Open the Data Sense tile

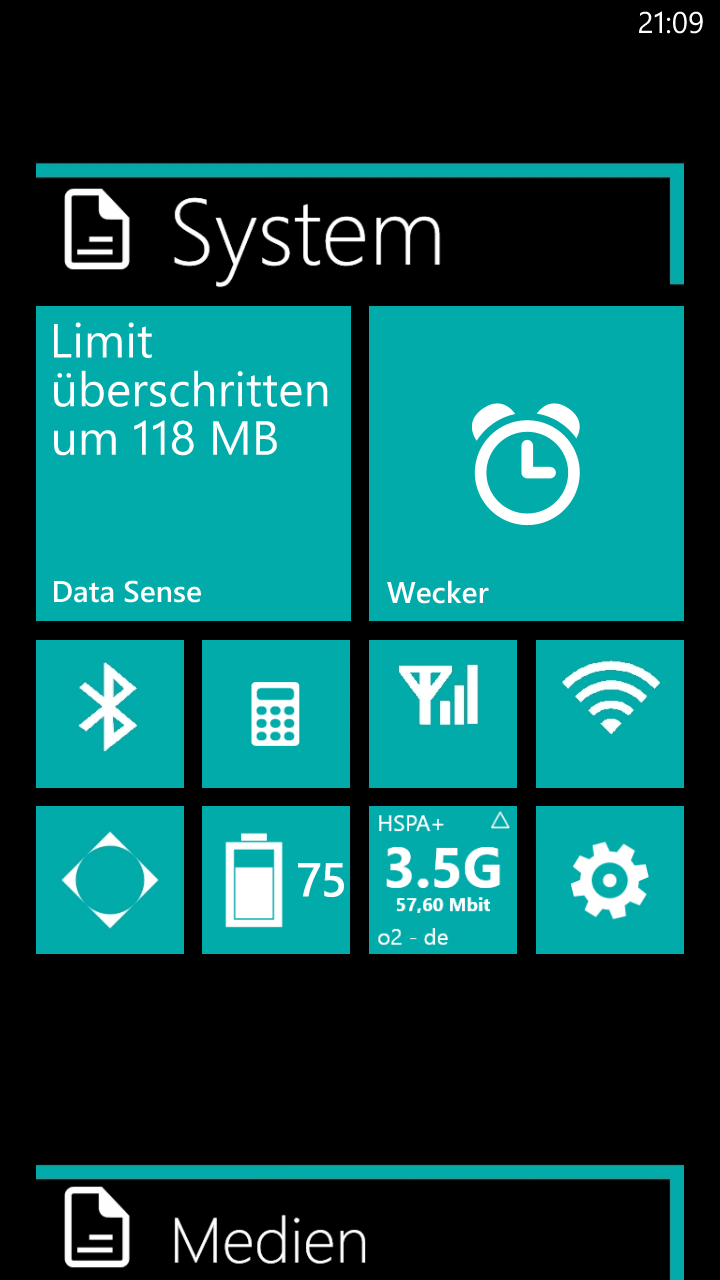(193, 463)
